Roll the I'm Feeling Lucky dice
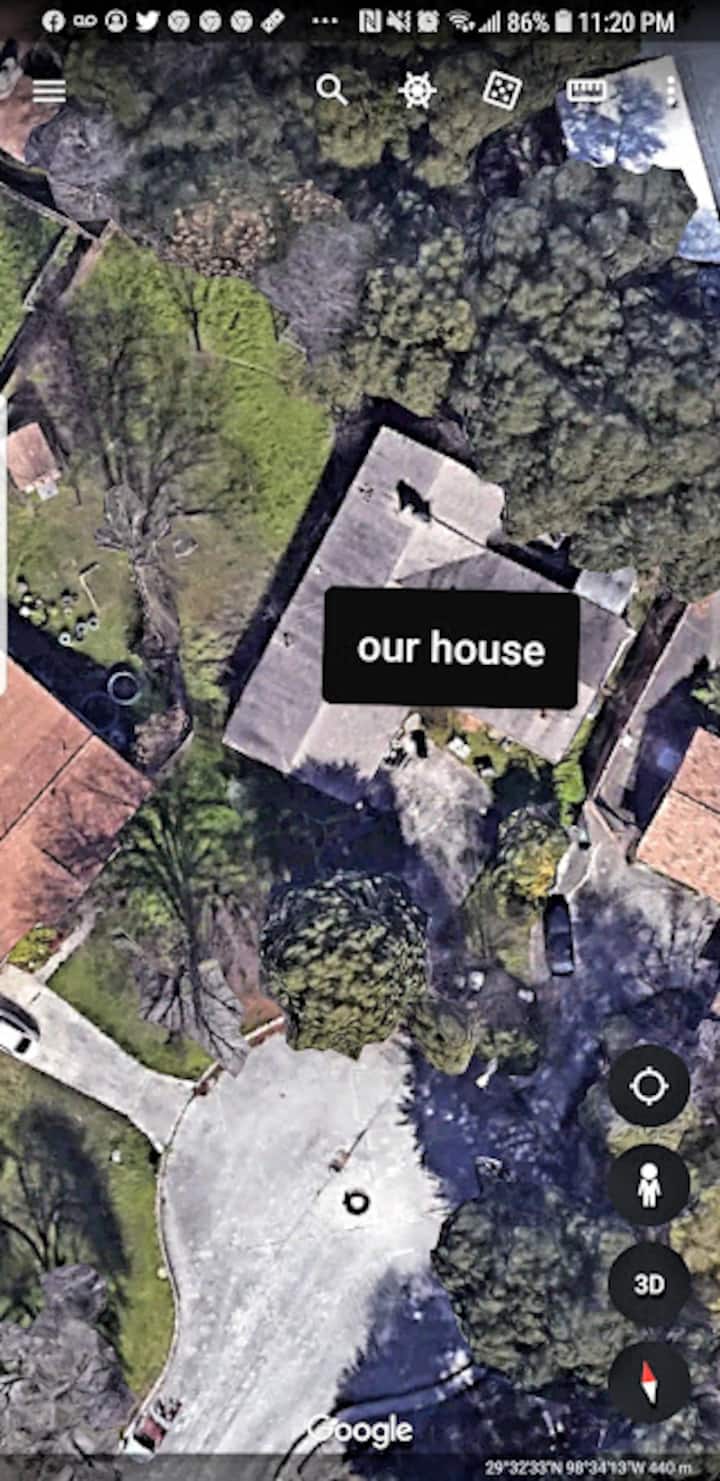The image size is (720, 1481). (502, 90)
